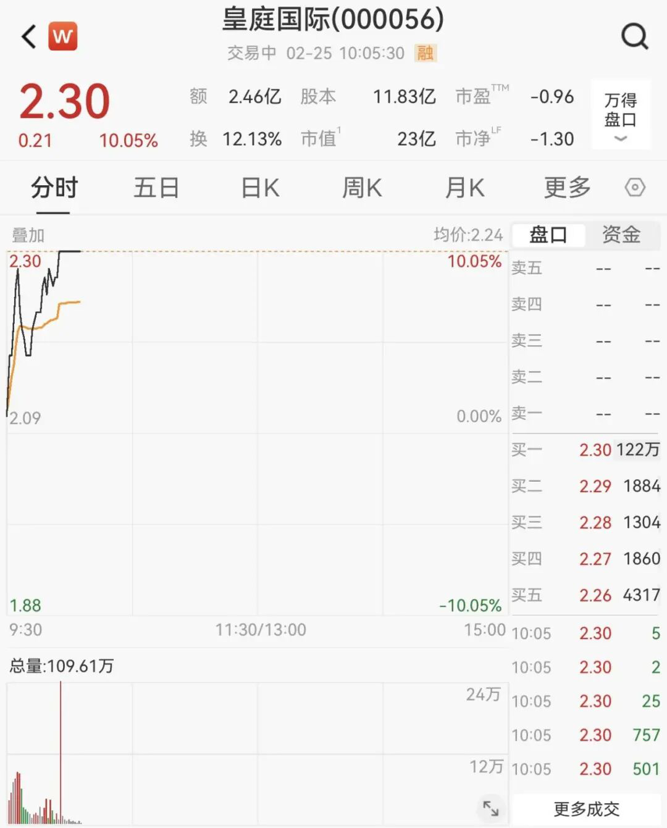The image size is (667, 828).
Task: Show the 日K candlestick tab
Action: tap(260, 188)
